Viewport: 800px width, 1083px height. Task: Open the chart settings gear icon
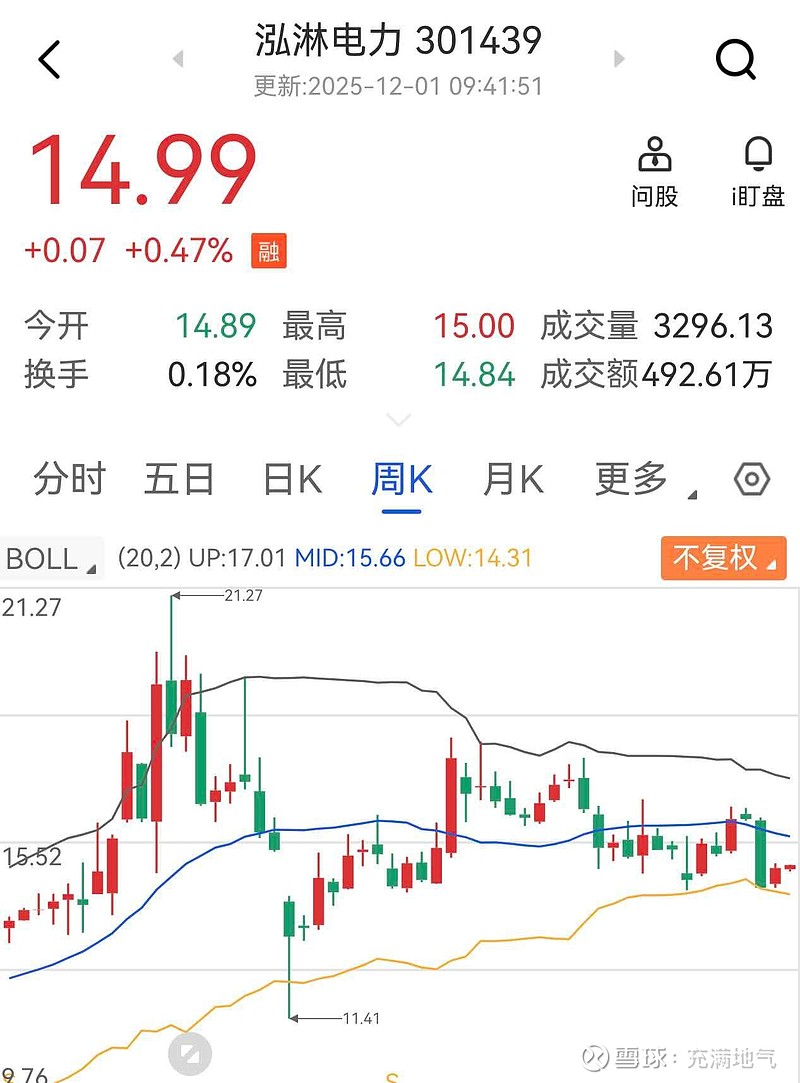click(x=753, y=480)
